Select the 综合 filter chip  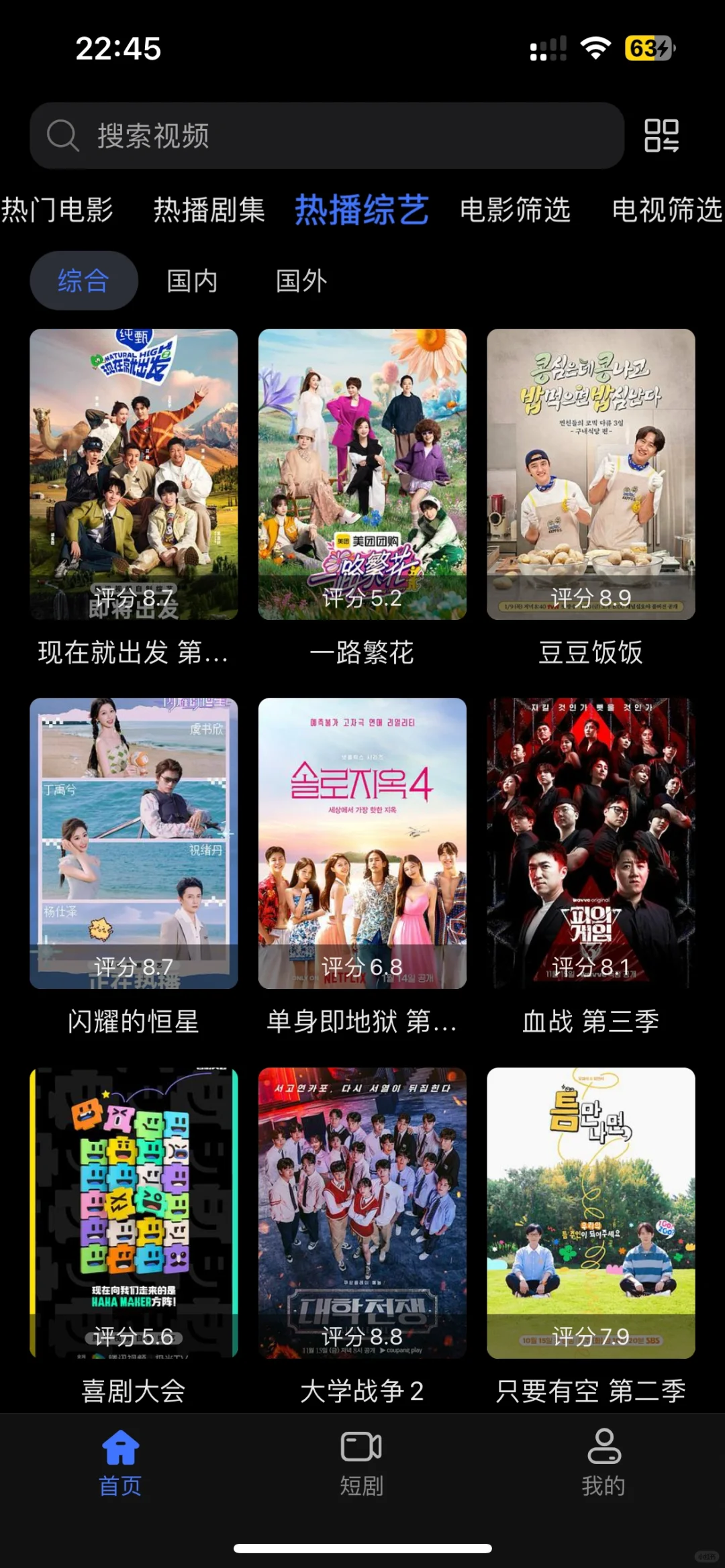(x=83, y=280)
